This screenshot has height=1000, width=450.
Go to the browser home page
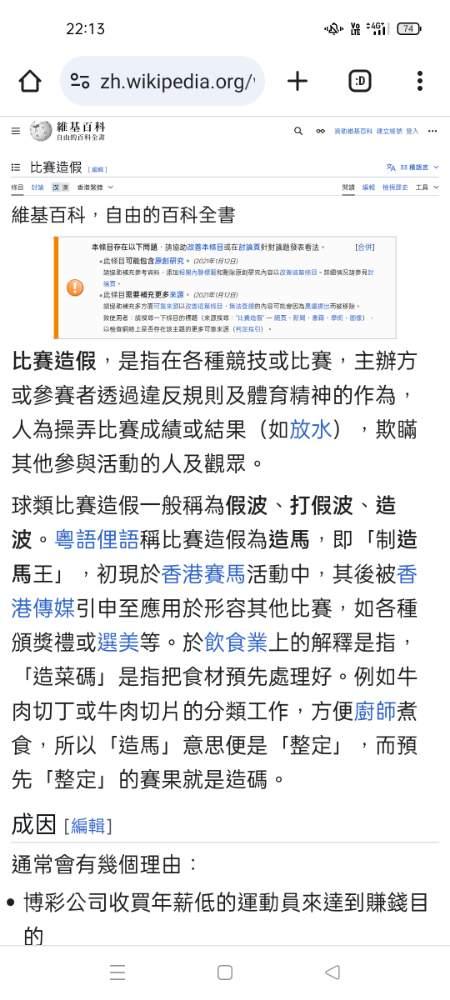29,81
